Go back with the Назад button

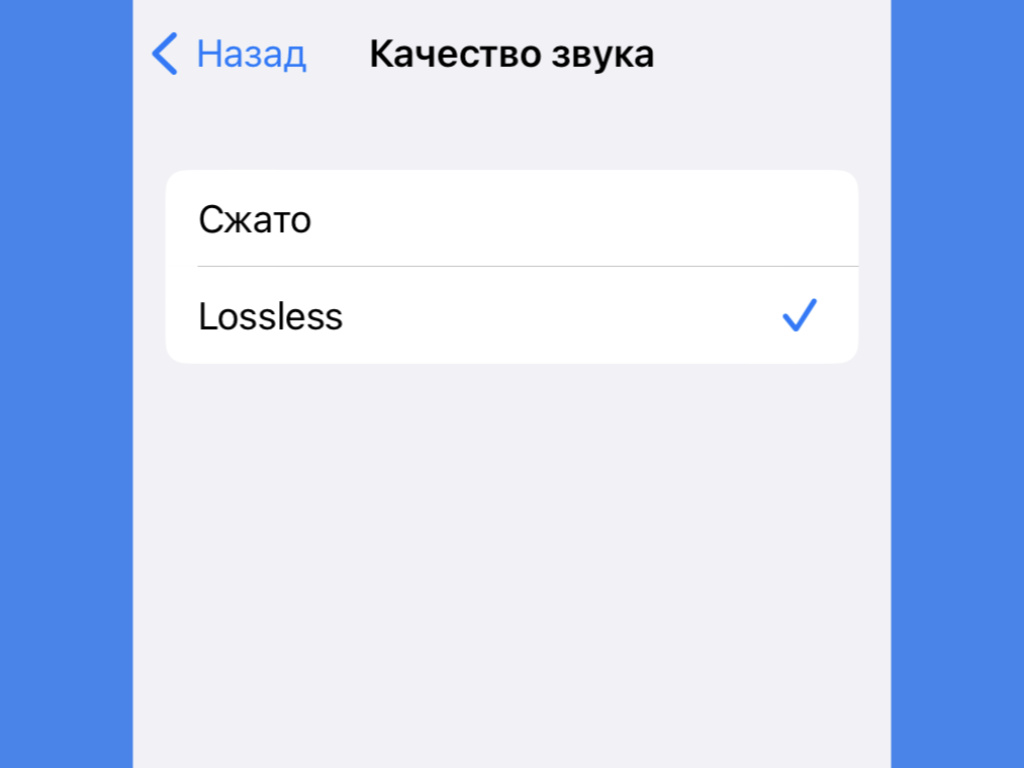(x=229, y=54)
